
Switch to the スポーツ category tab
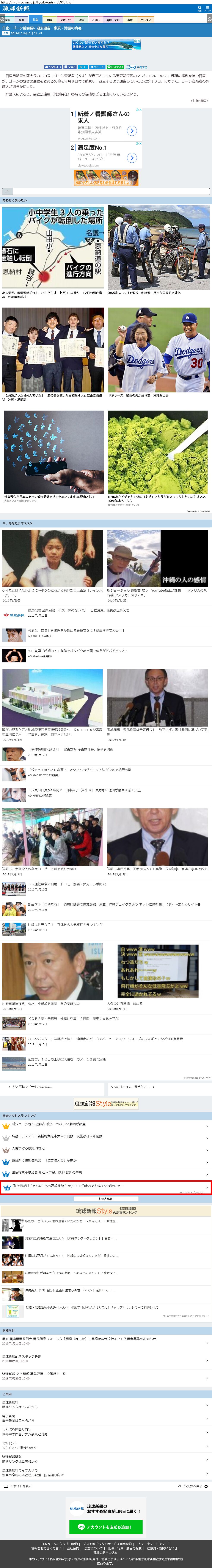pos(65,20)
